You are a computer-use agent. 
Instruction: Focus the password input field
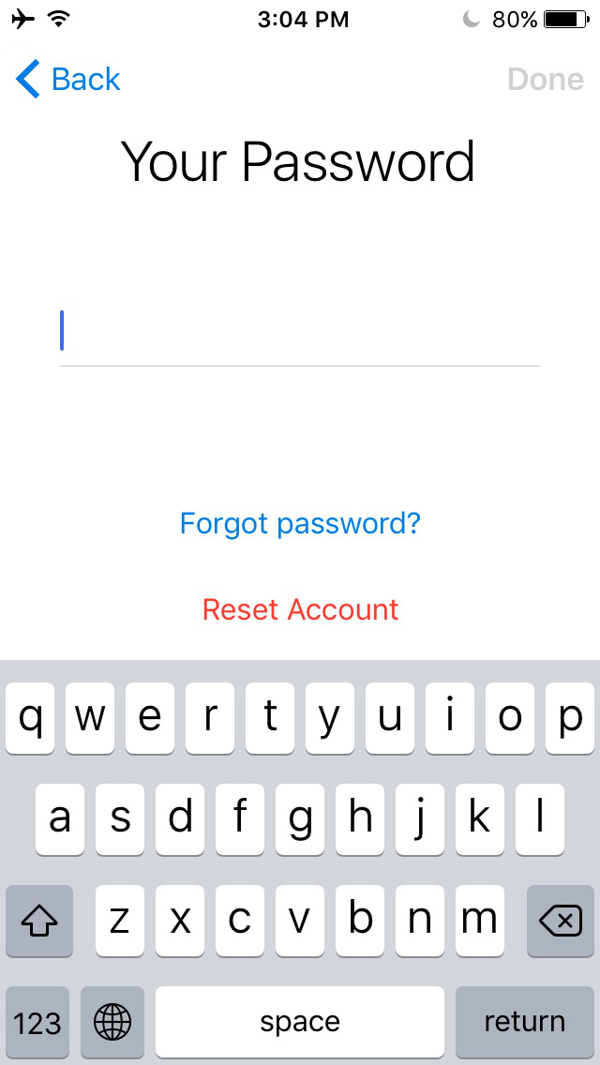pyautogui.click(x=300, y=333)
